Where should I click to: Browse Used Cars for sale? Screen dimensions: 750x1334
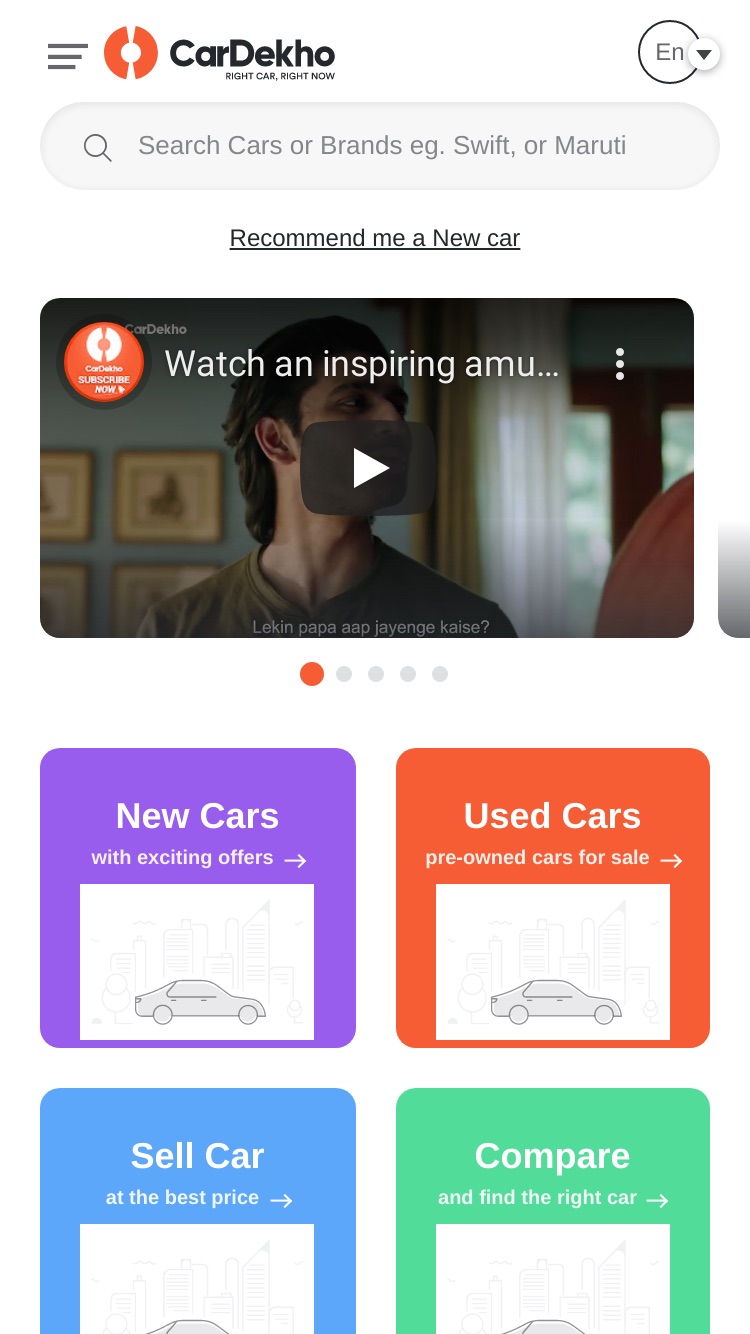point(553,898)
